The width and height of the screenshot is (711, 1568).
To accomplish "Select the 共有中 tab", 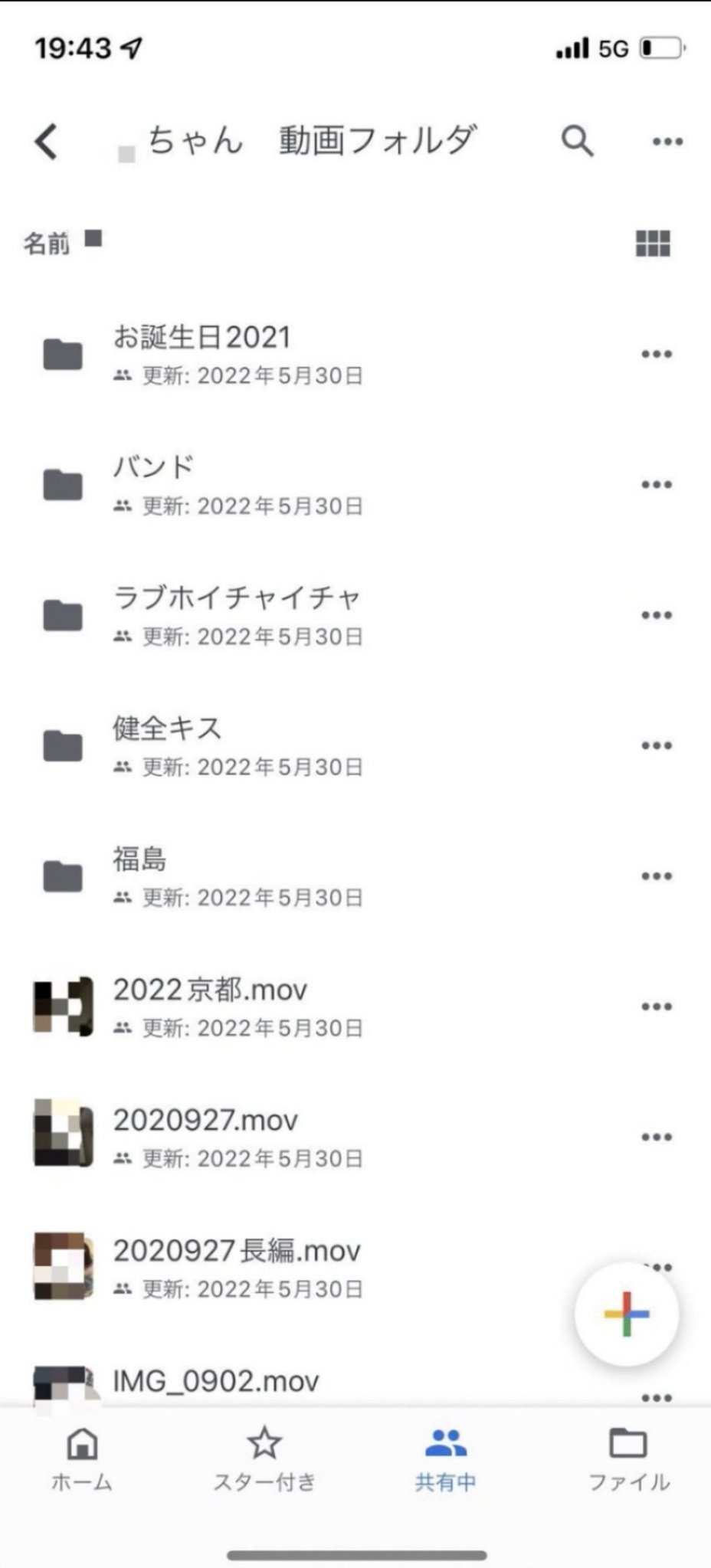I will click(445, 1459).
